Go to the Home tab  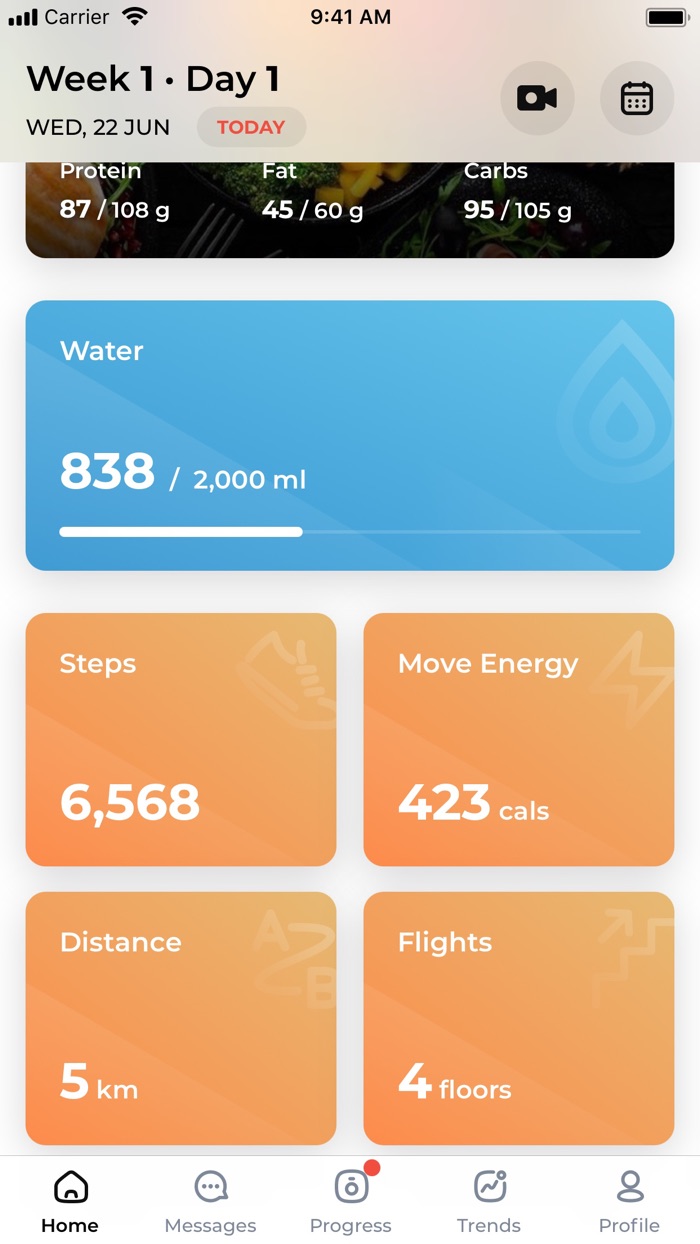click(70, 1201)
